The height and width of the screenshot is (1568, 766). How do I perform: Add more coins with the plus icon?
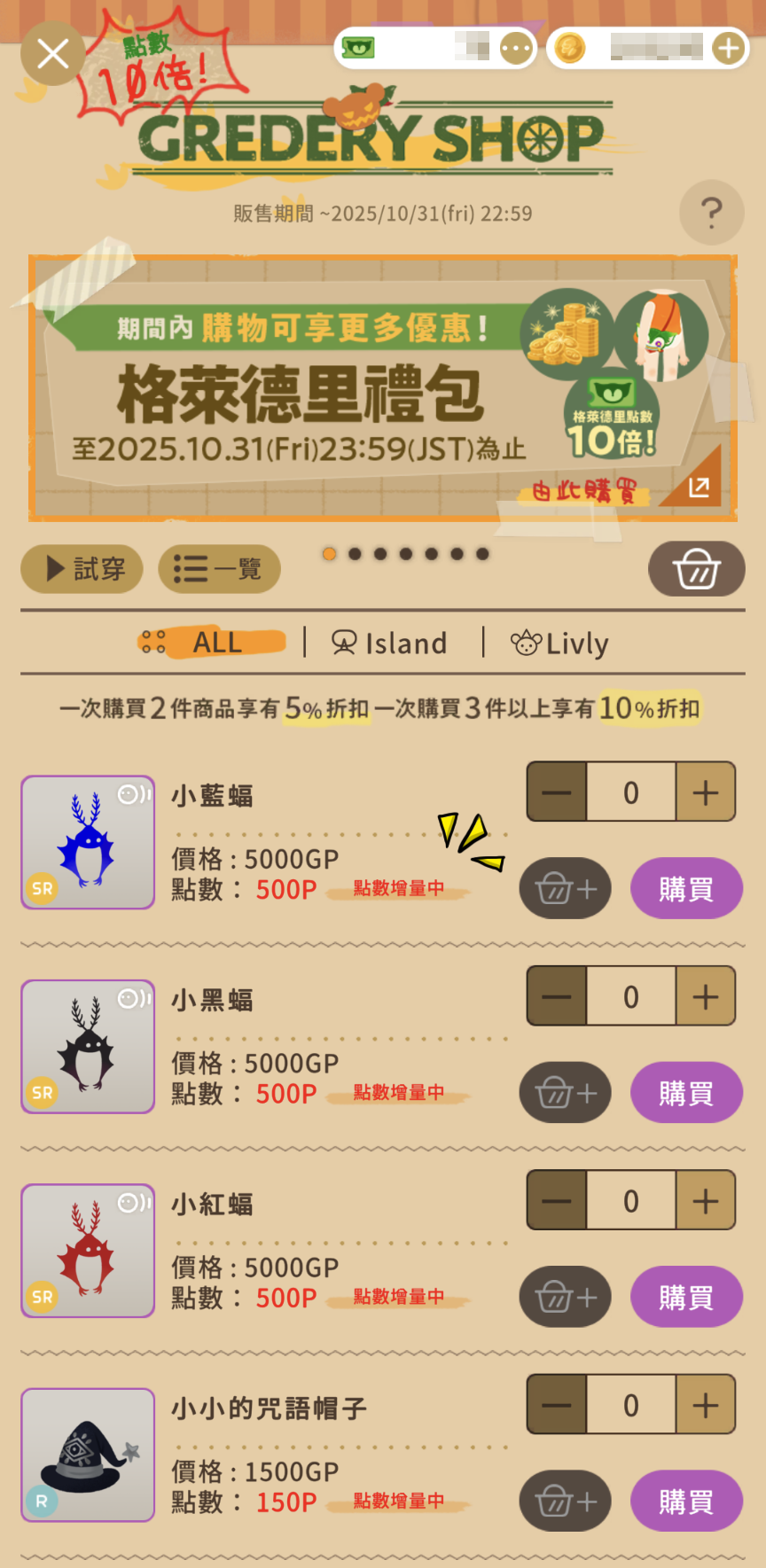pos(729,48)
